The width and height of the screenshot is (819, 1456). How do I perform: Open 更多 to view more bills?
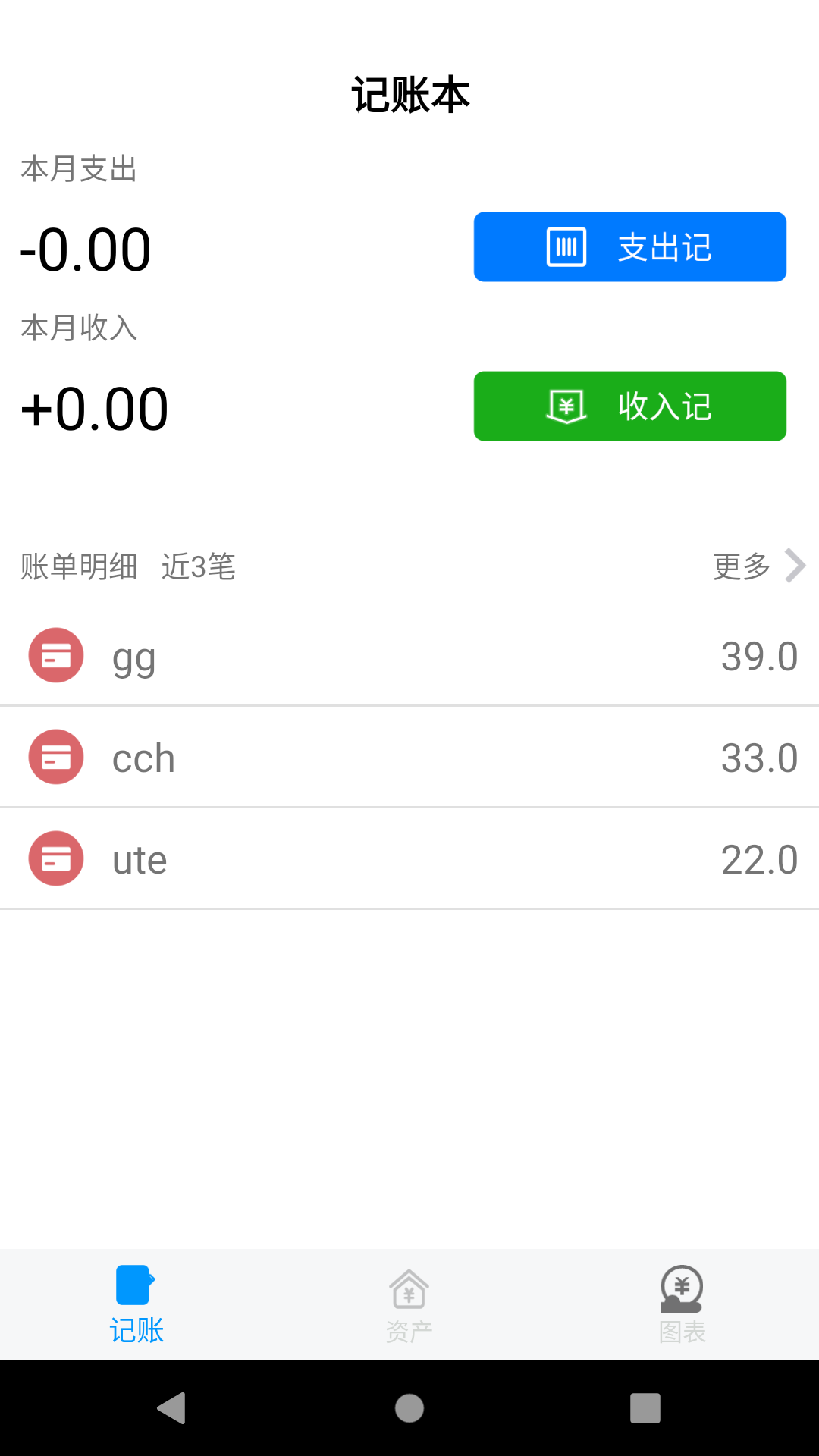tap(758, 566)
